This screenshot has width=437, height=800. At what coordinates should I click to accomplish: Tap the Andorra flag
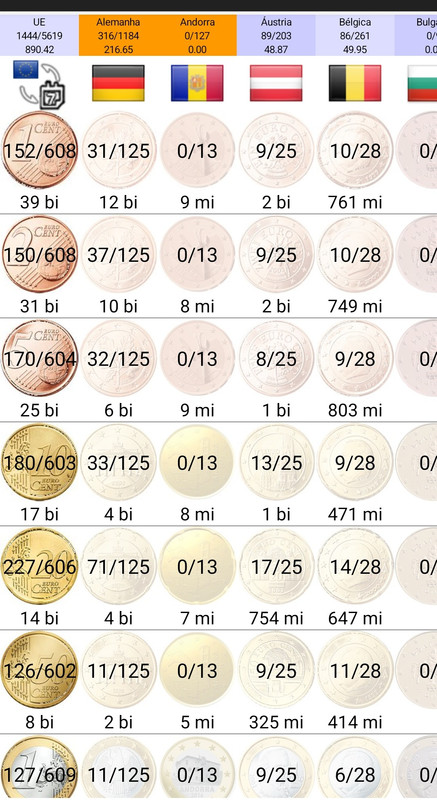tap(197, 83)
